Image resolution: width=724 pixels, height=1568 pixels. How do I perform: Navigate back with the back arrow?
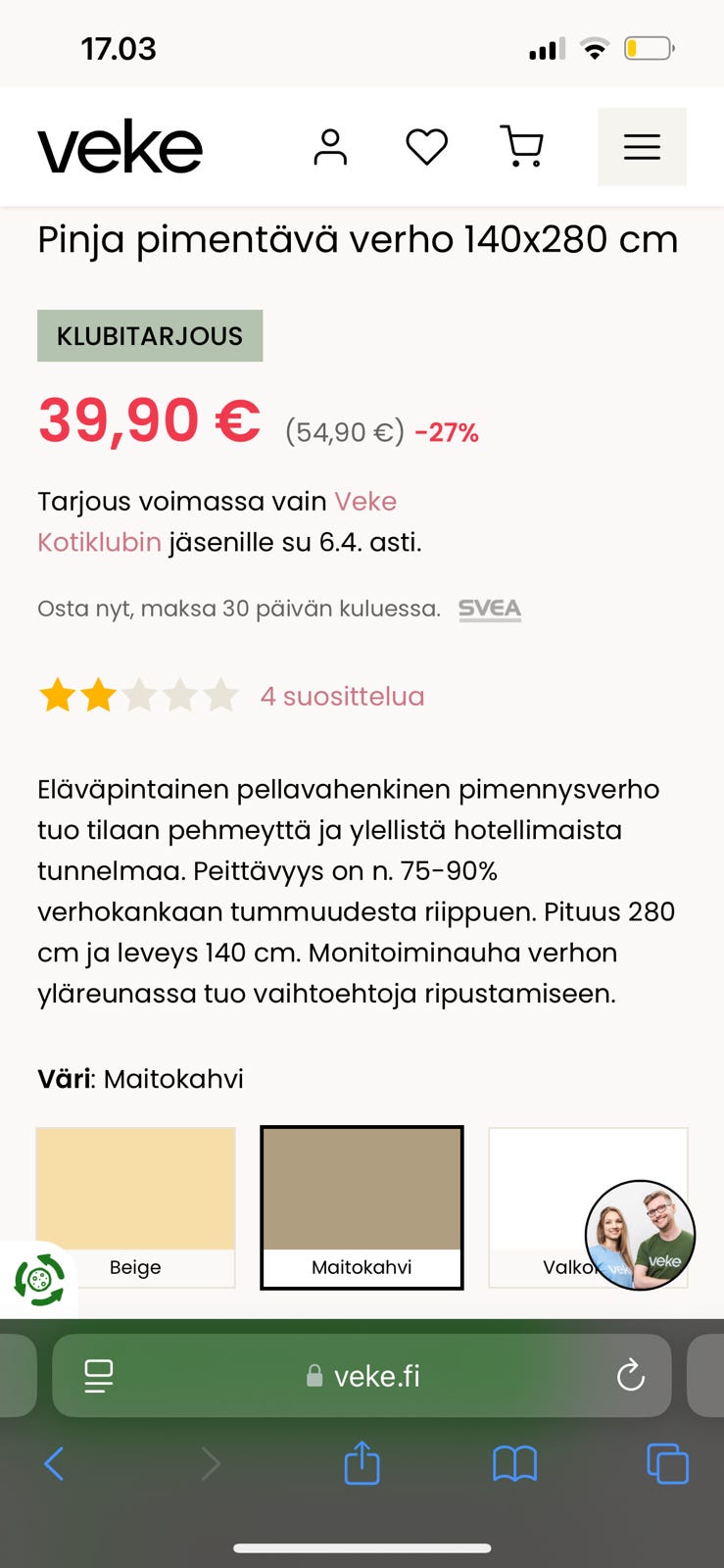(54, 1464)
